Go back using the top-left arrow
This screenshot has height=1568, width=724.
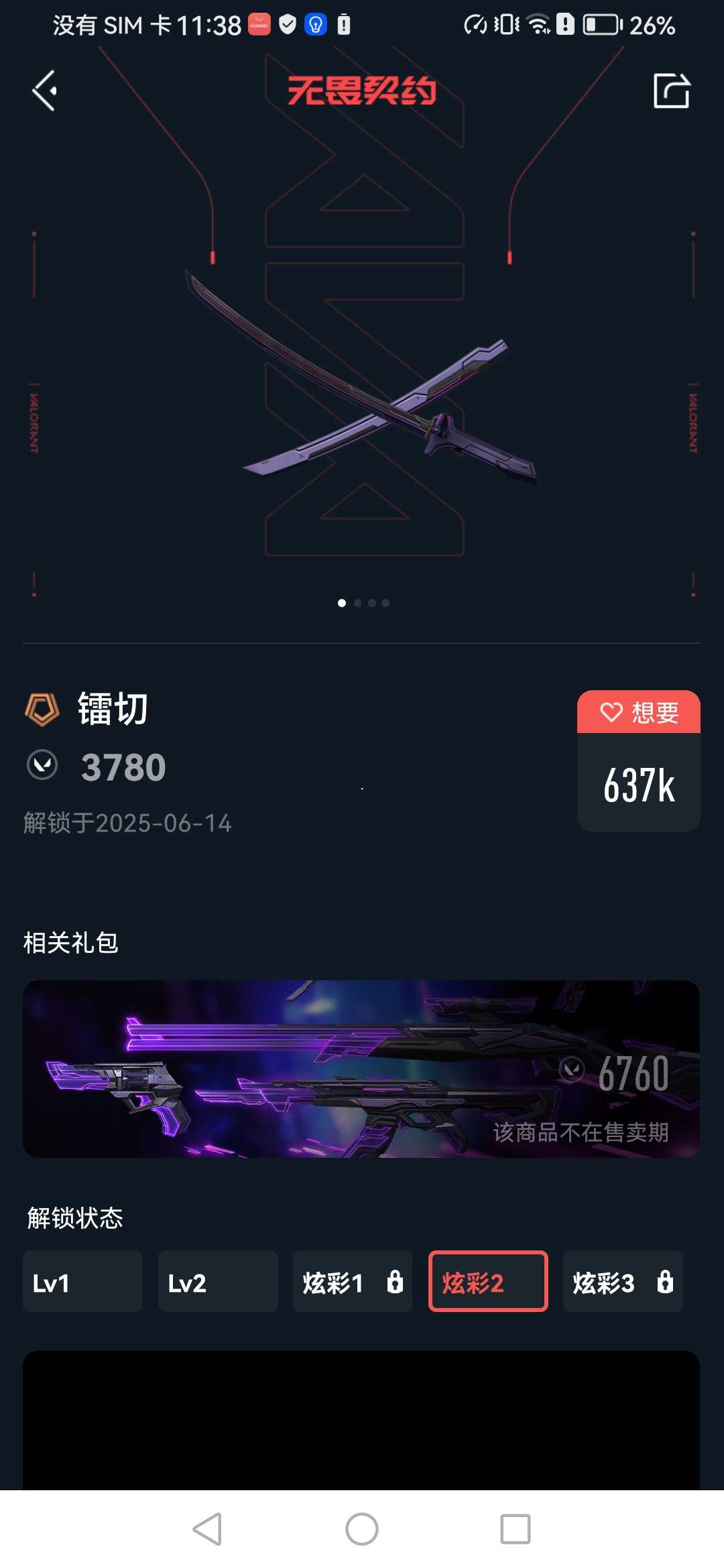pyautogui.click(x=44, y=90)
